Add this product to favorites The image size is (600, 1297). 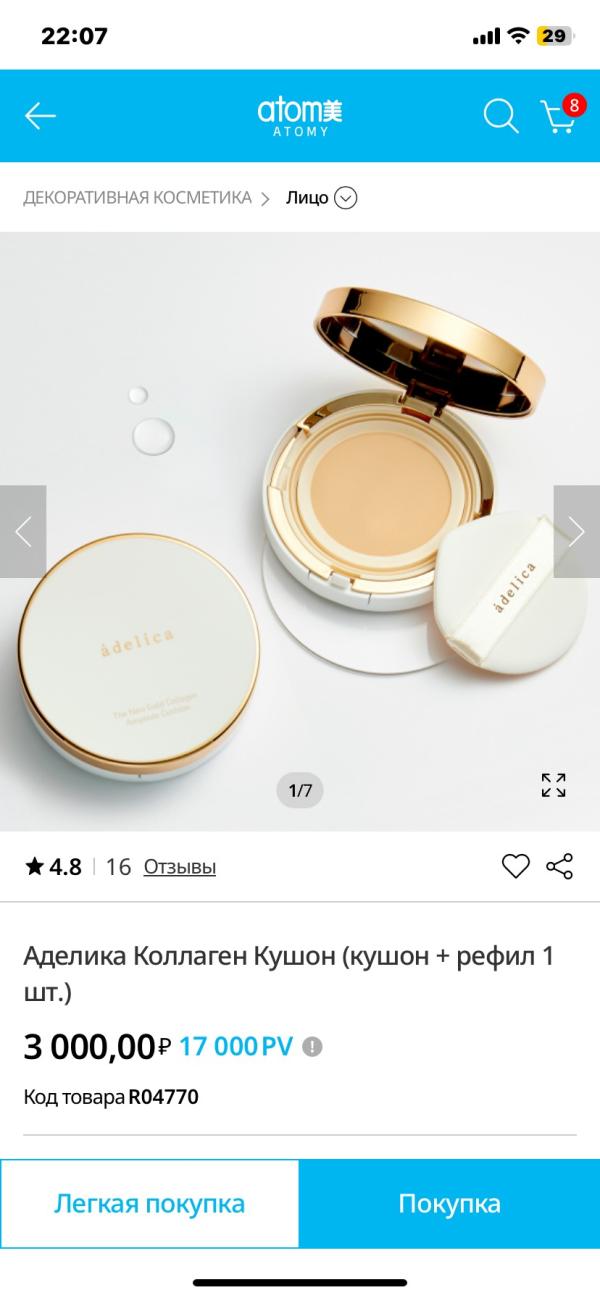coord(515,867)
